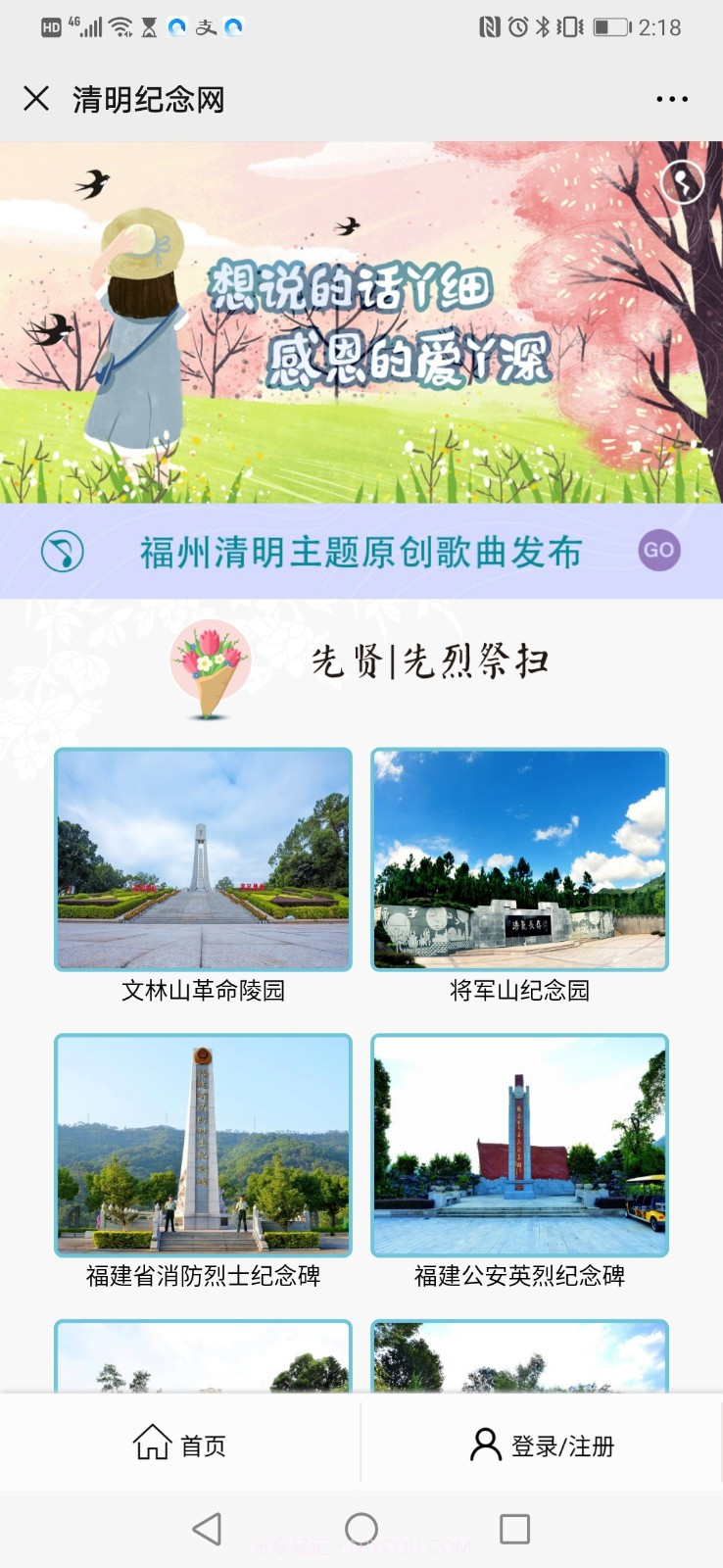The width and height of the screenshot is (723, 1568).
Task: Close the 清明纪念网 page with the X
Action: click(36, 99)
